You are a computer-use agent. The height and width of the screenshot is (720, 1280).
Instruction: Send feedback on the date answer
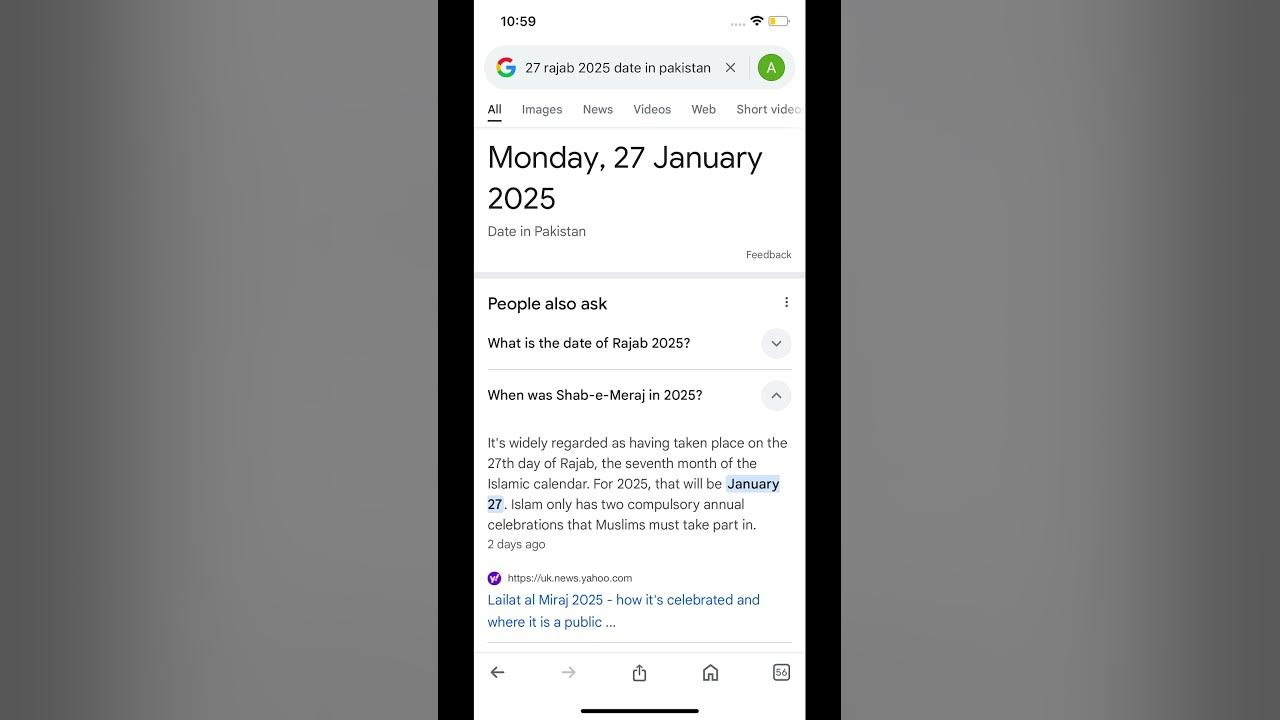(x=768, y=255)
